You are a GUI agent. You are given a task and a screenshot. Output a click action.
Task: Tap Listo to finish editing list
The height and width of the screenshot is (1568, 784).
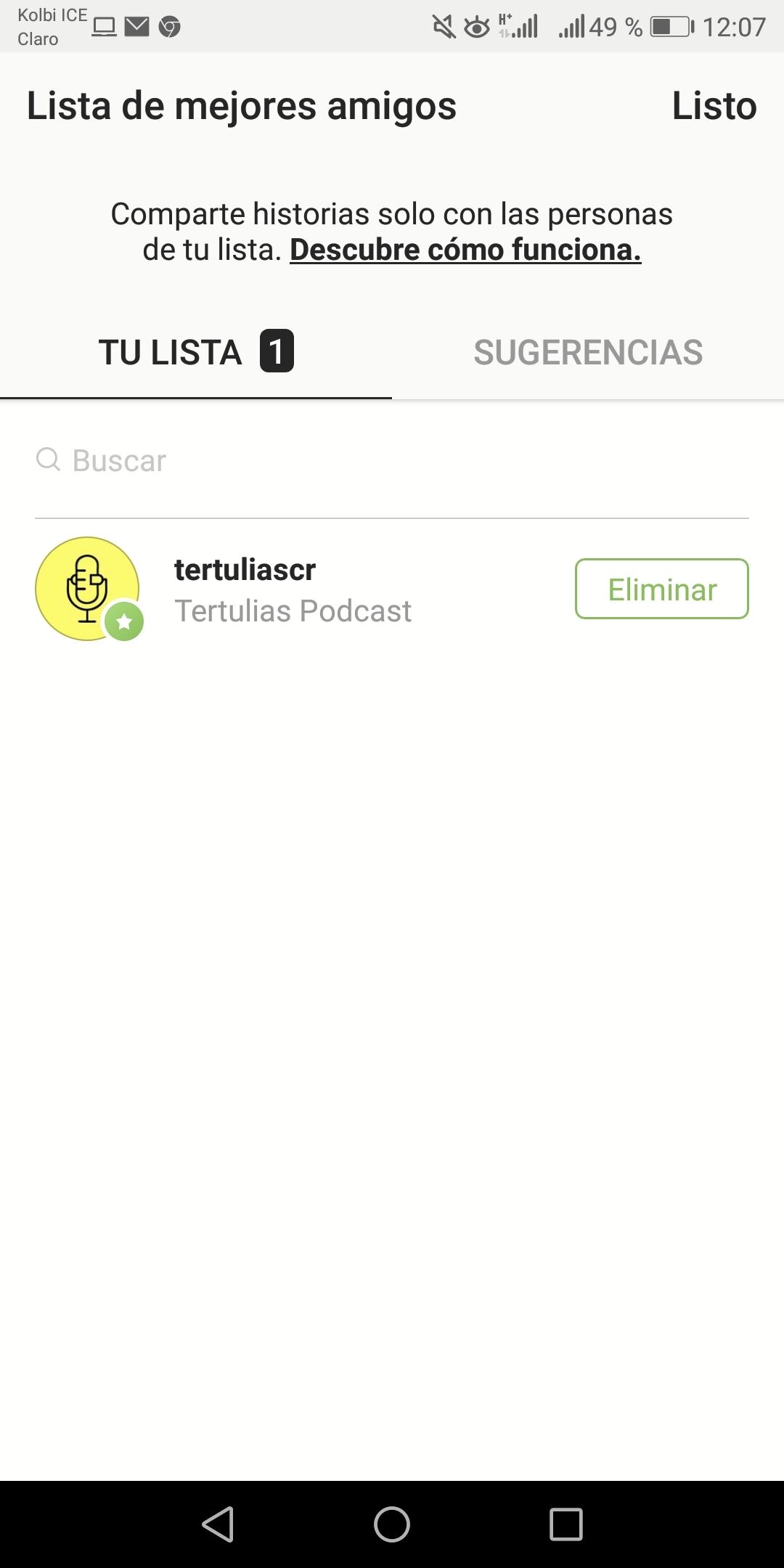click(x=714, y=106)
